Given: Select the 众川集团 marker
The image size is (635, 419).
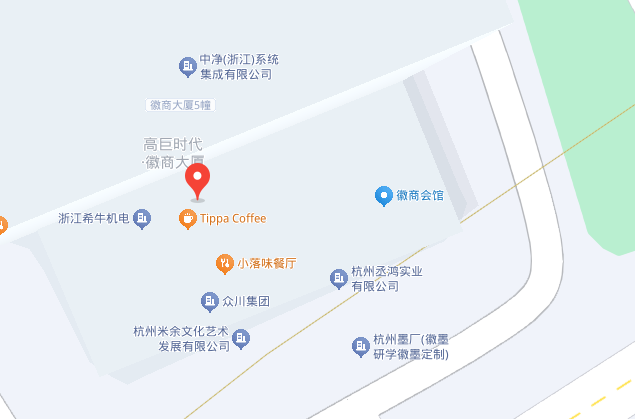Looking at the screenshot, I should (210, 301).
